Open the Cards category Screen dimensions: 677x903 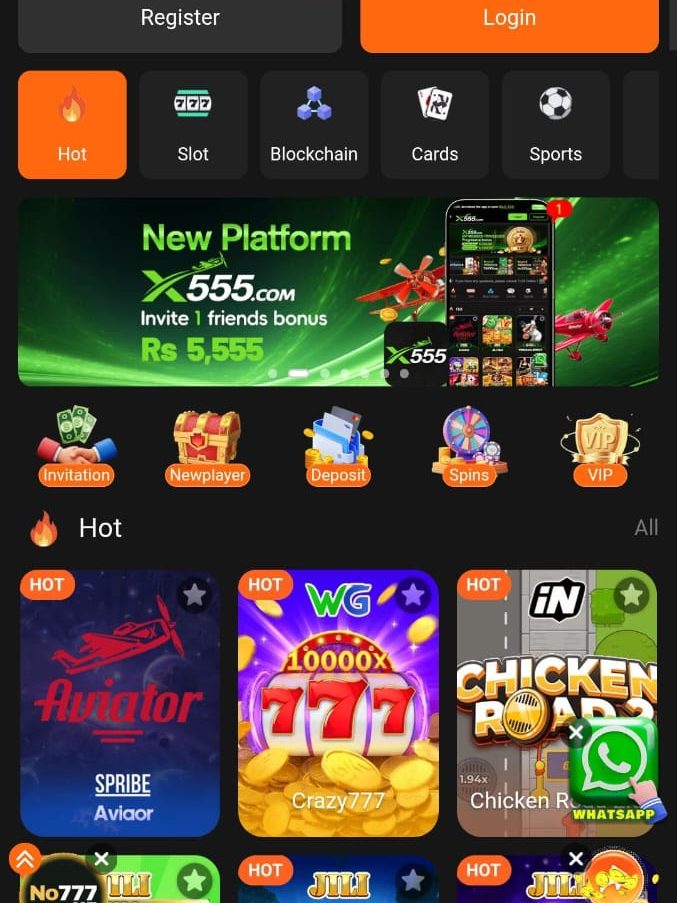pos(435,125)
